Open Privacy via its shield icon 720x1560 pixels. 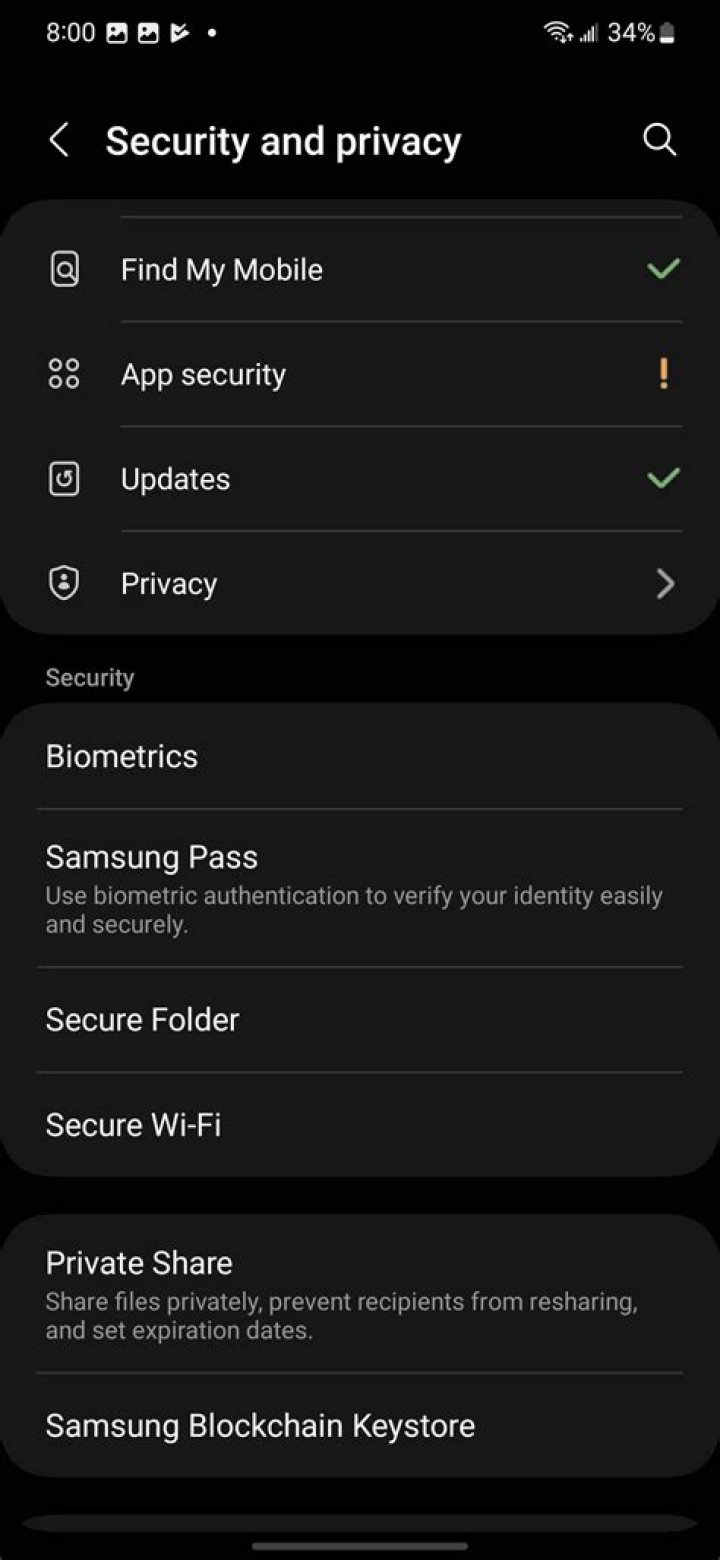click(x=63, y=583)
